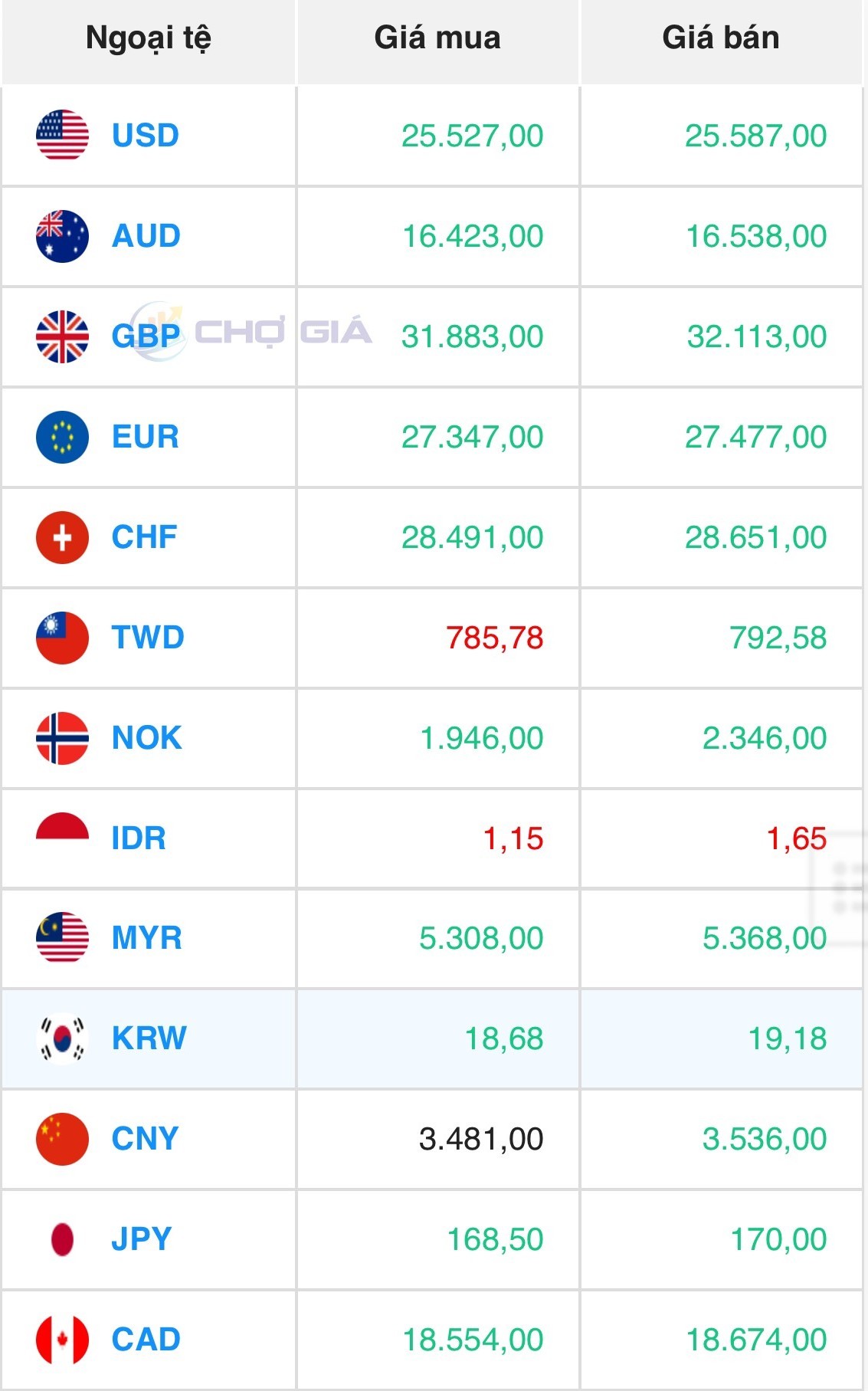Open the NOK currency link
Image resolution: width=868 pixels, height=1391 pixels.
[146, 738]
